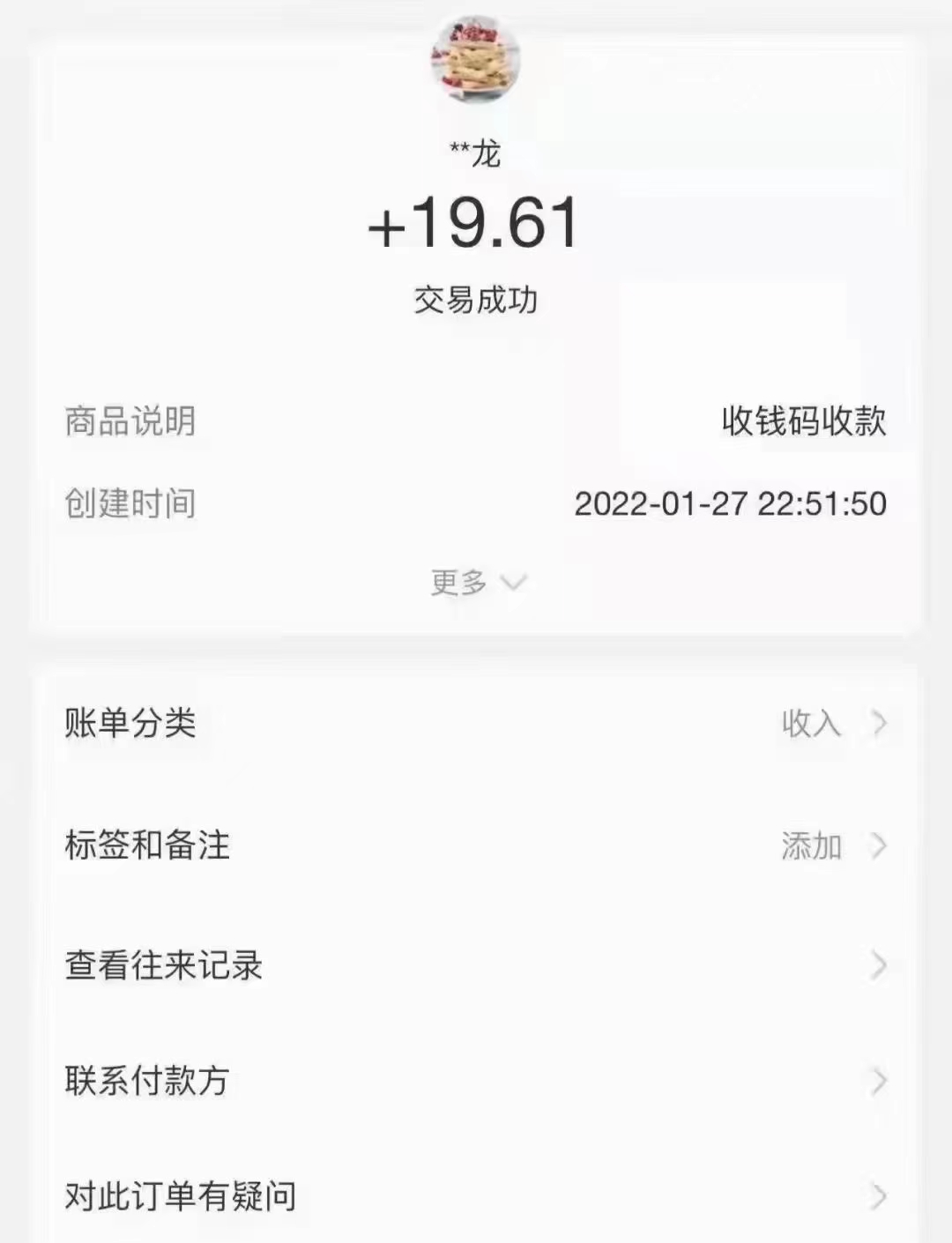
Task: Expand the 更多 details section
Action: click(477, 583)
